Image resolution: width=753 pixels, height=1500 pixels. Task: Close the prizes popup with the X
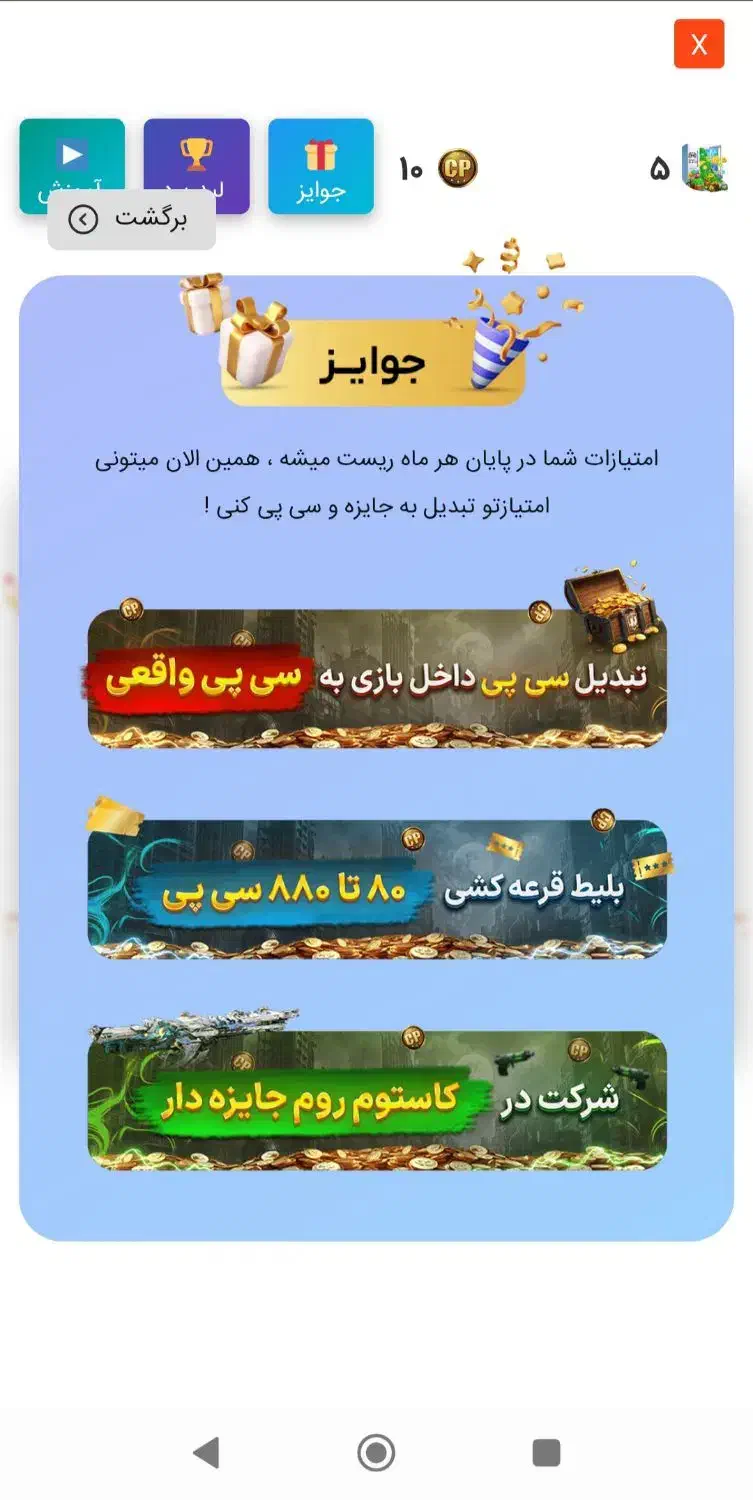tap(698, 45)
